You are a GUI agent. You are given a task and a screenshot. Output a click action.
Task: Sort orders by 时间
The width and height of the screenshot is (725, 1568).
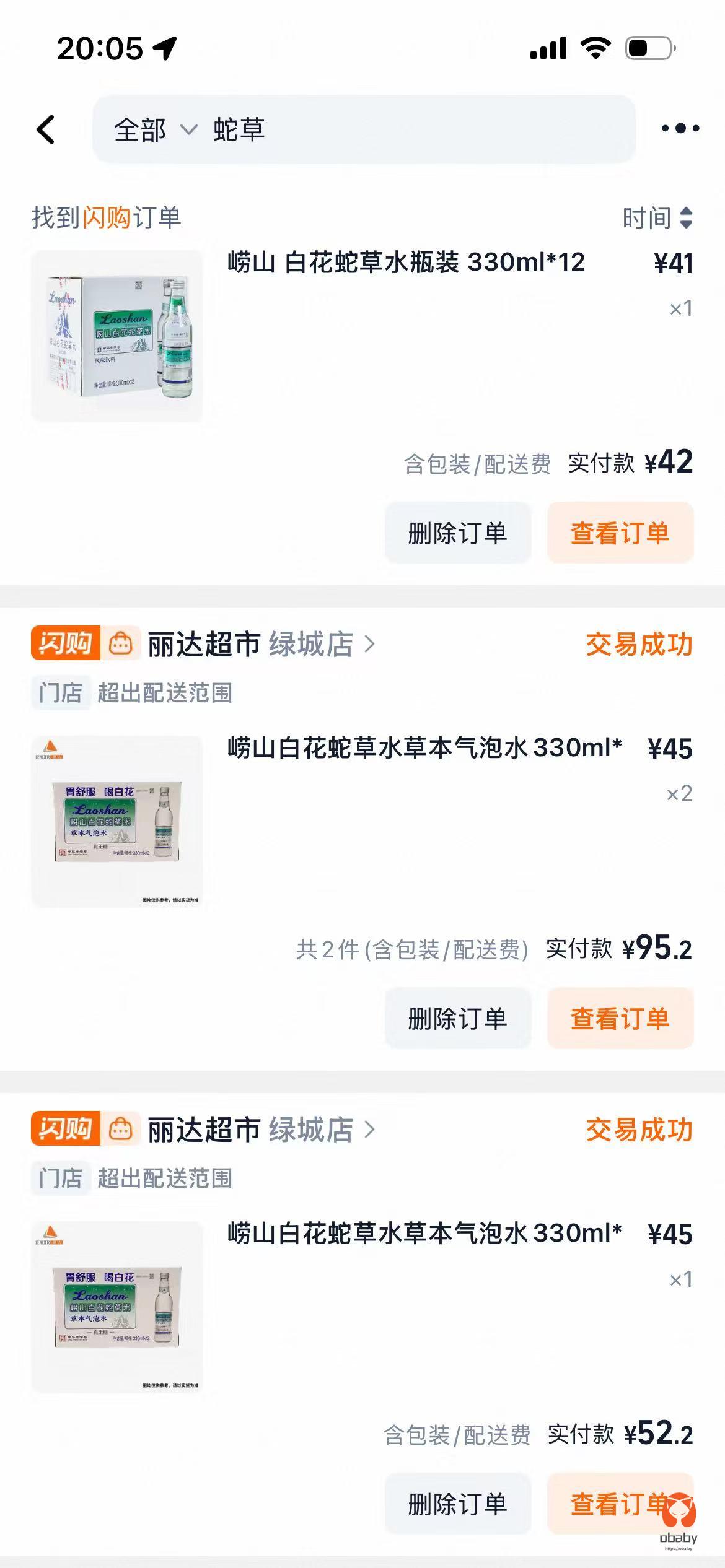657,218
